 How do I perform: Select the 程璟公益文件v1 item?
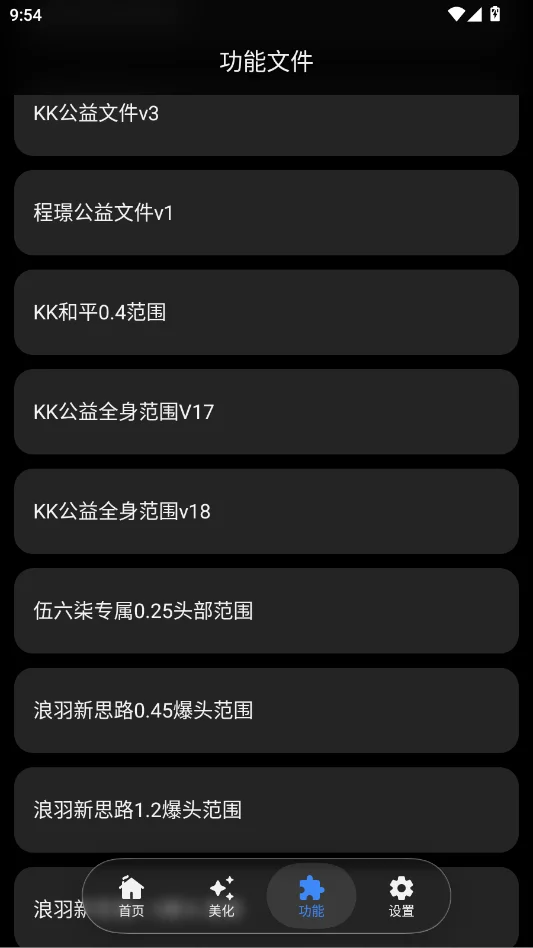pyautogui.click(x=266, y=213)
